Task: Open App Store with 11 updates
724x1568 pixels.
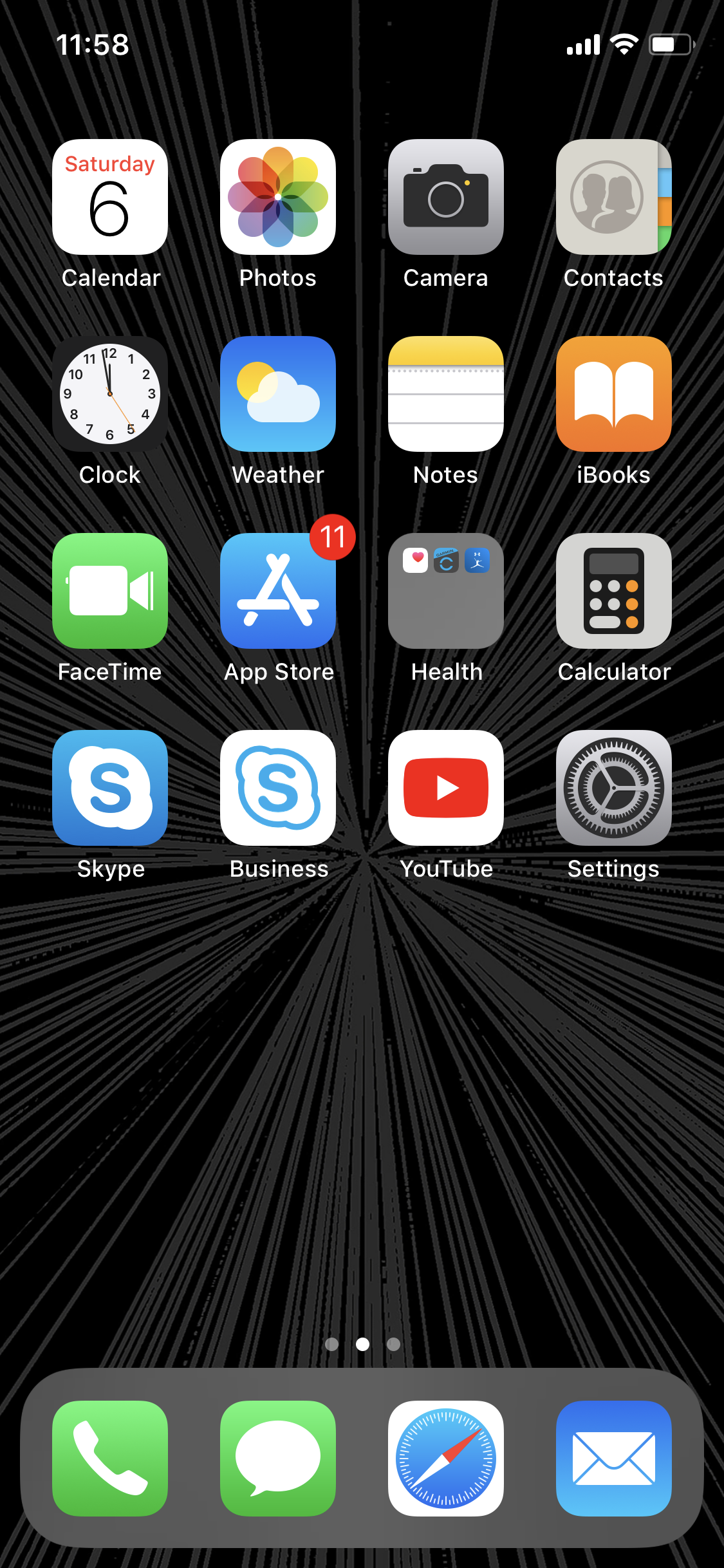Action: tap(278, 591)
